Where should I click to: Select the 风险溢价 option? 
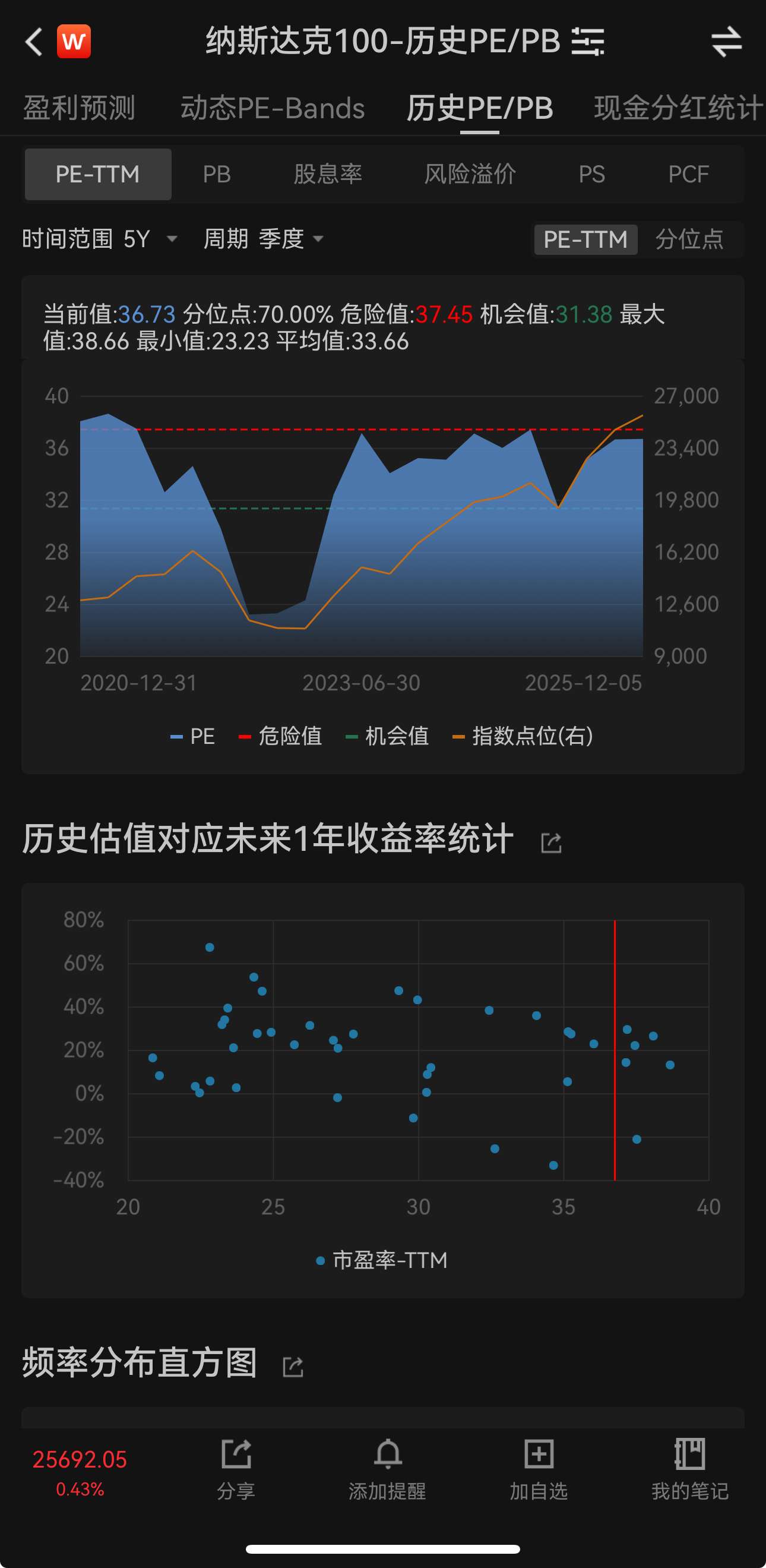(x=470, y=174)
